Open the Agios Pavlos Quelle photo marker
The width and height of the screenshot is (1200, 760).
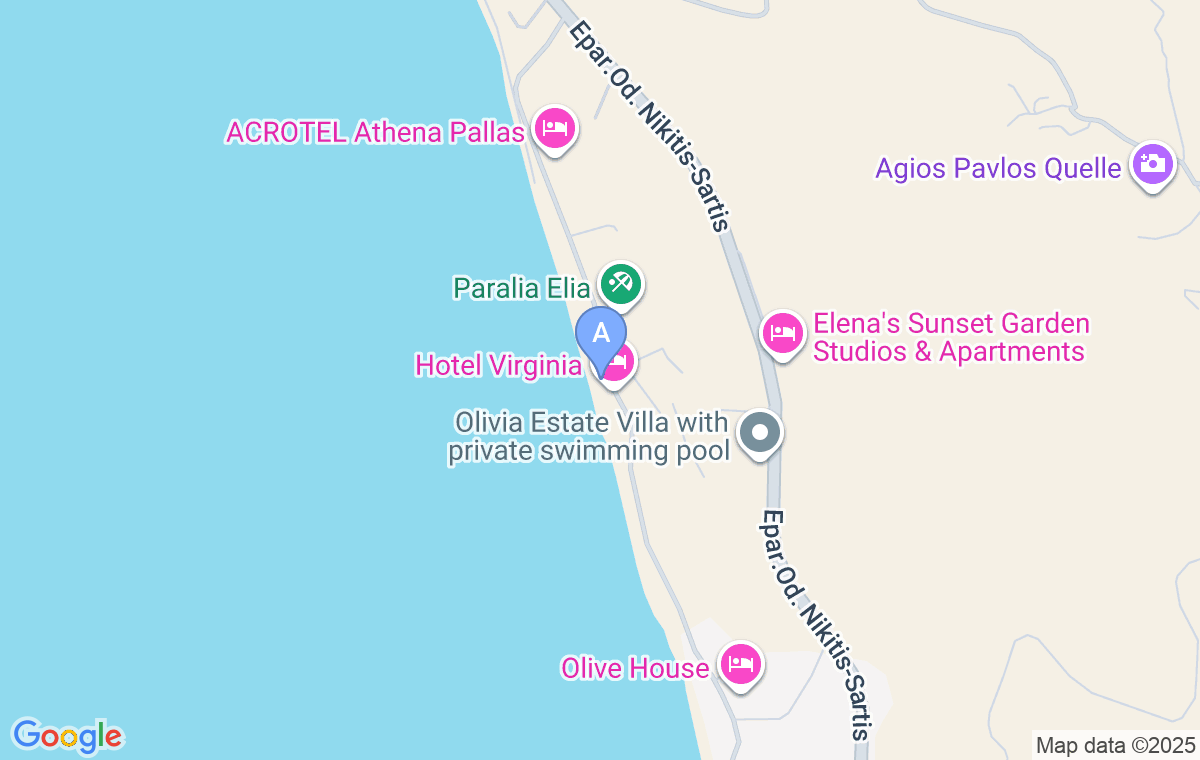pyautogui.click(x=1152, y=164)
